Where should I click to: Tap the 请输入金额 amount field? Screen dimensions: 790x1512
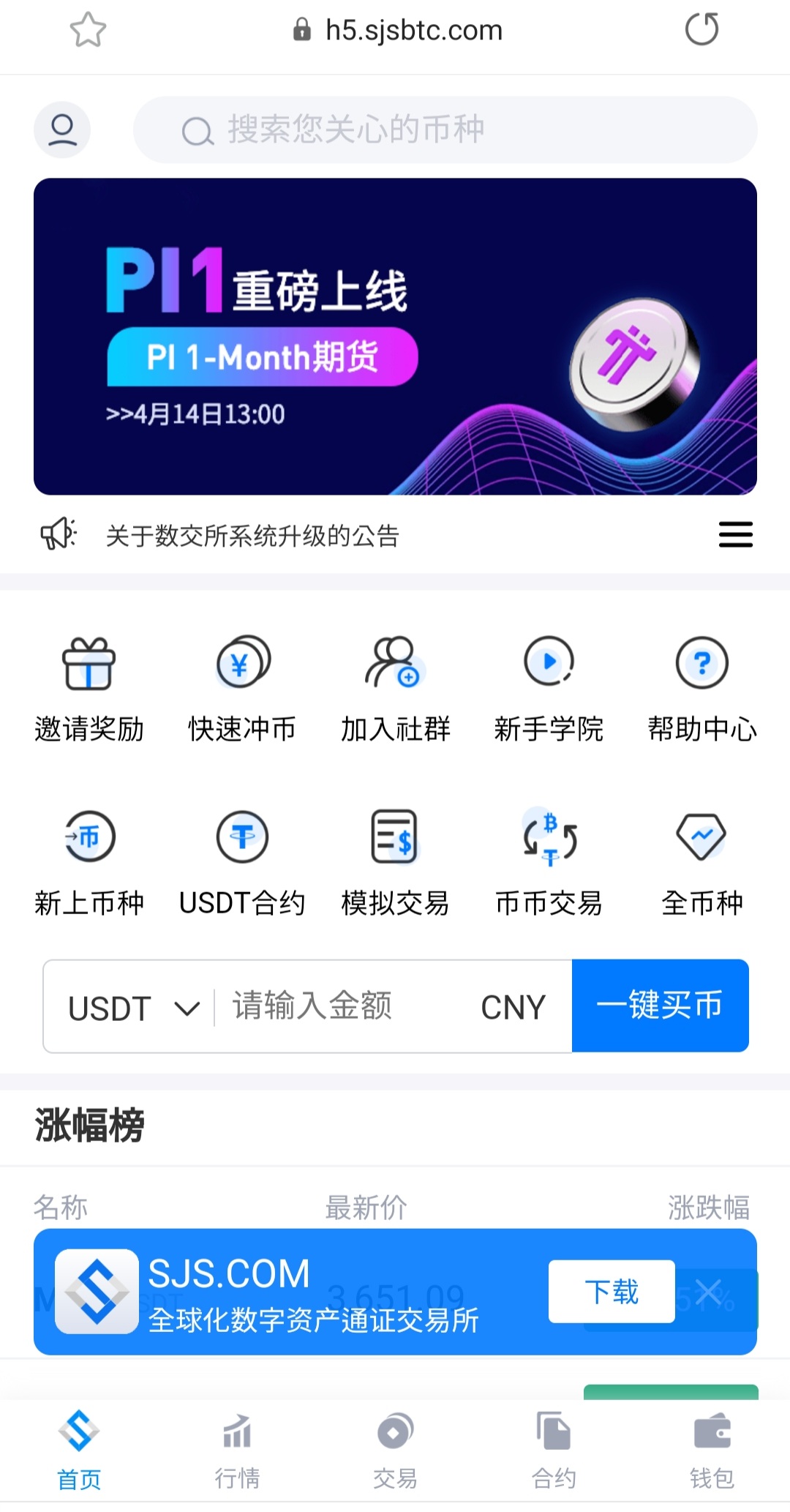click(344, 1006)
